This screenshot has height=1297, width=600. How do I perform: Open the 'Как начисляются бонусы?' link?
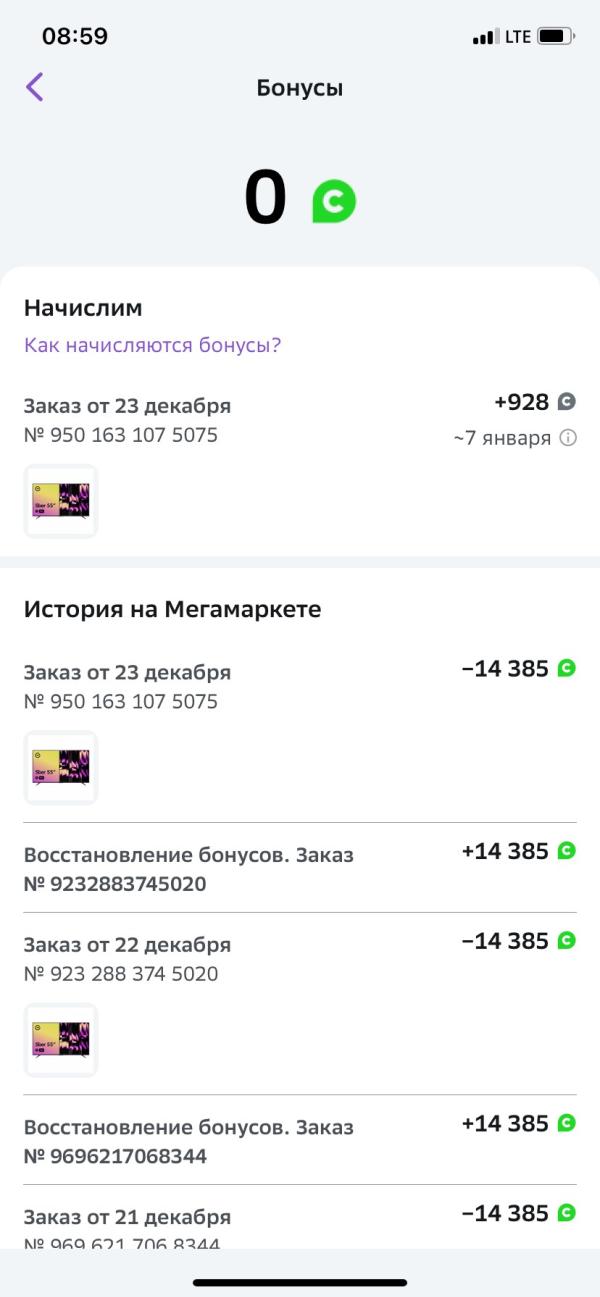152,345
